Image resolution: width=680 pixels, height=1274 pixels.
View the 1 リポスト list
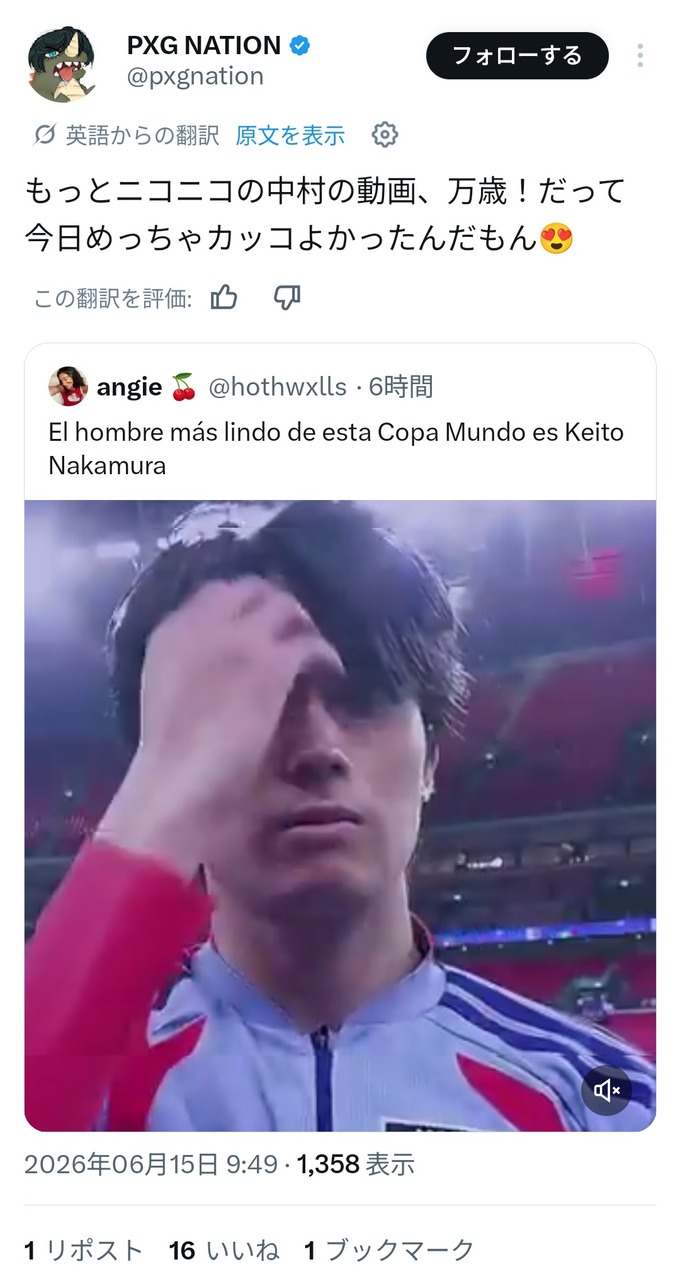(x=84, y=1249)
